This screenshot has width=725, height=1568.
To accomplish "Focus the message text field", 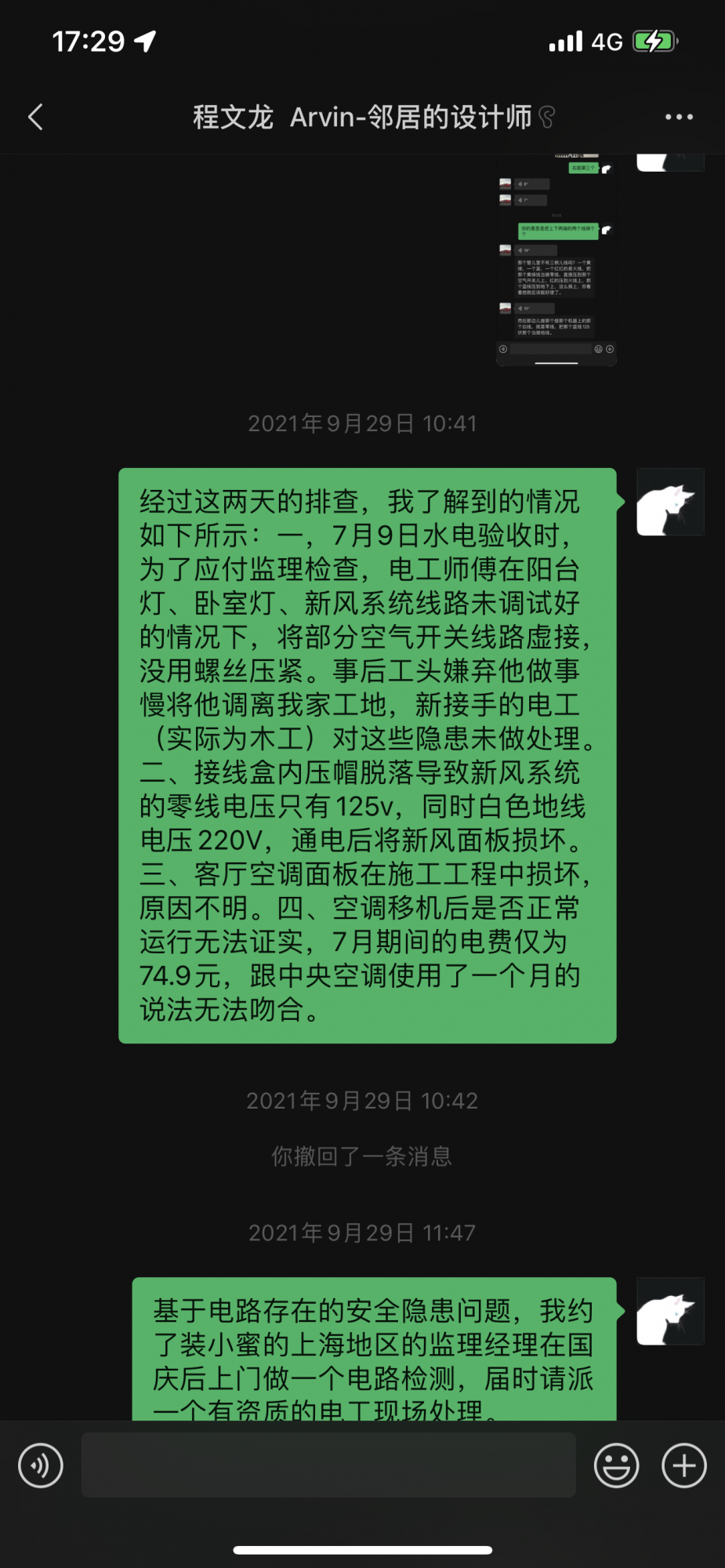I will [x=328, y=1465].
